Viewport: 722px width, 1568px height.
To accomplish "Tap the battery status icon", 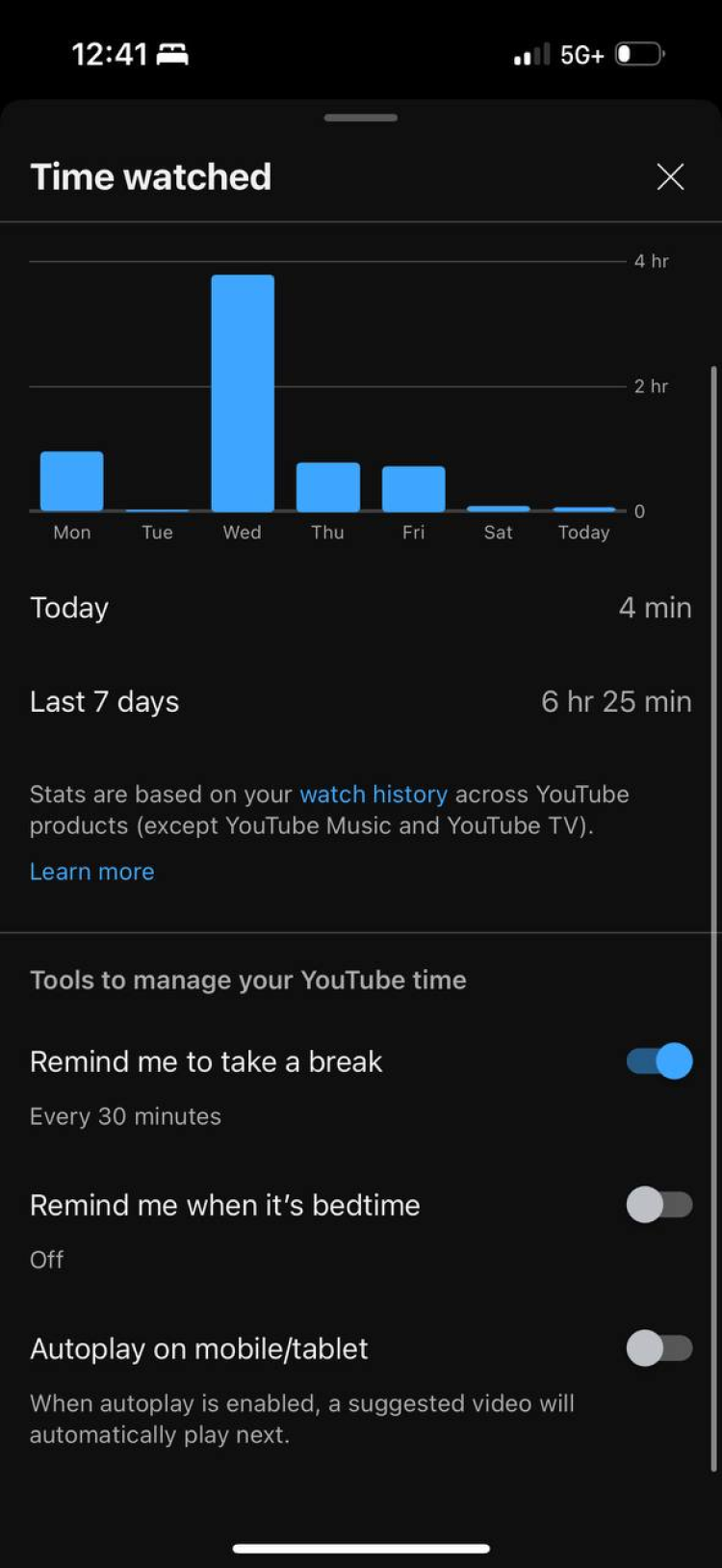I will coord(639,54).
